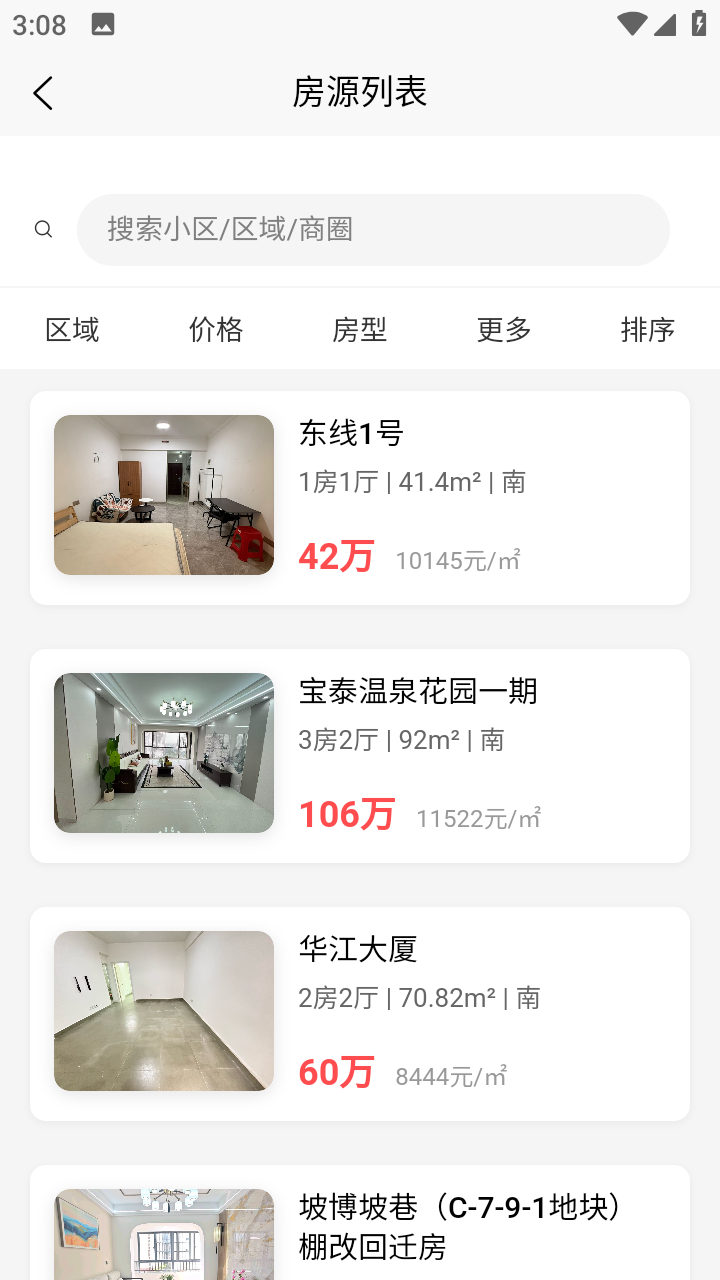Select the 东线1号 property photo

[x=163, y=494]
